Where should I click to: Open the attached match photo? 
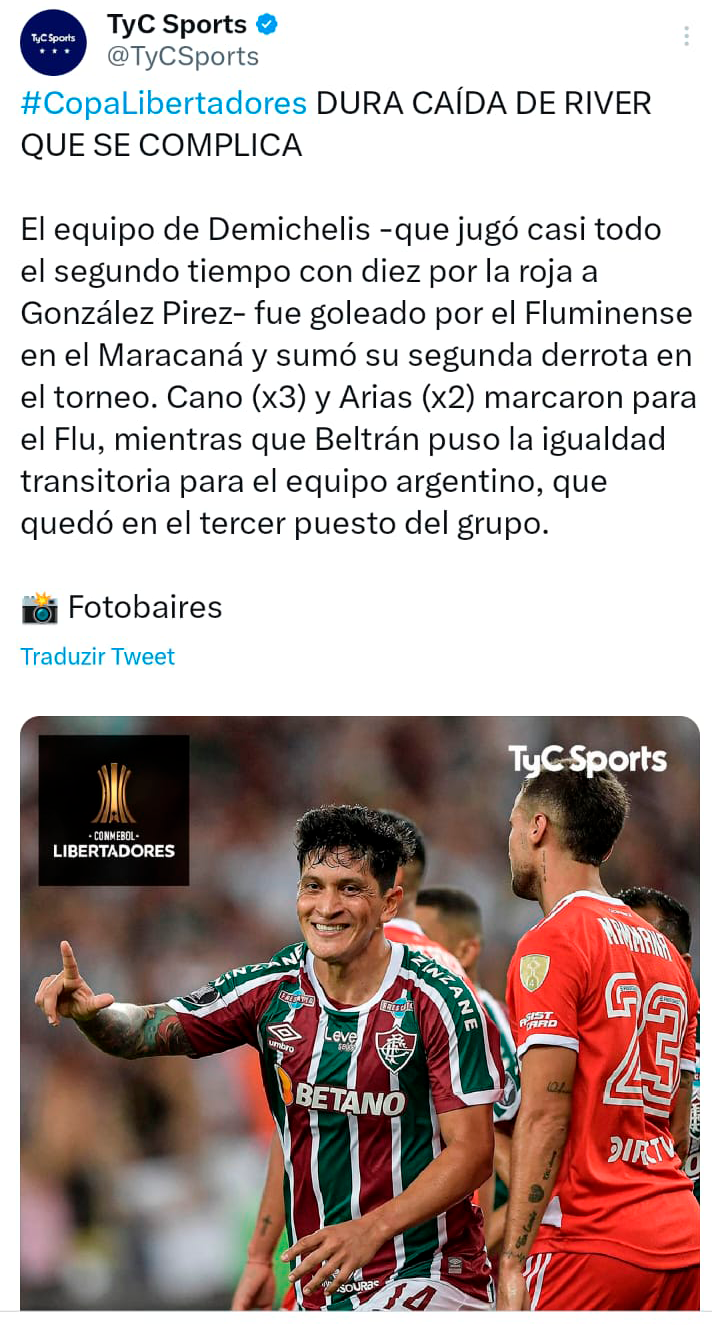(360, 1010)
